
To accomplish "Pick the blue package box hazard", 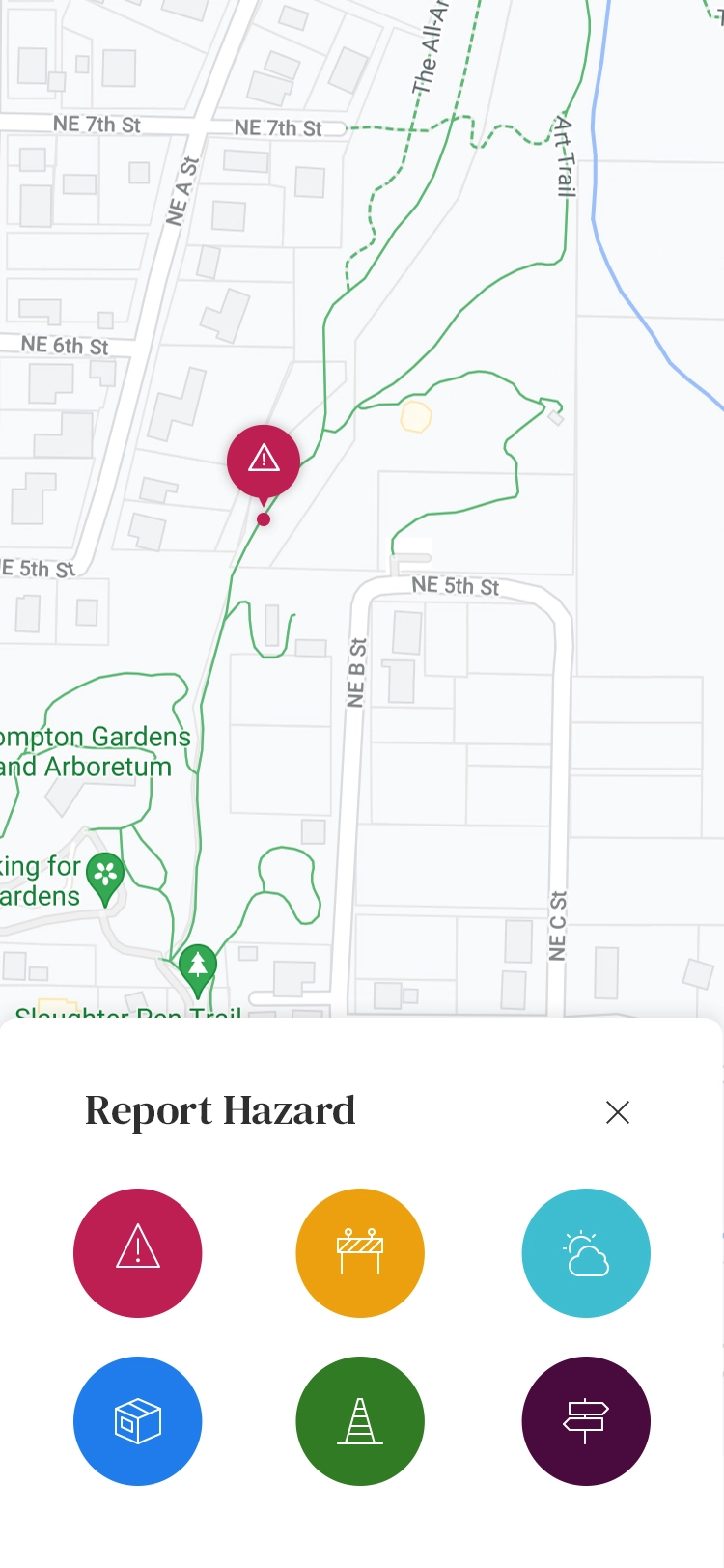I will point(138,1421).
